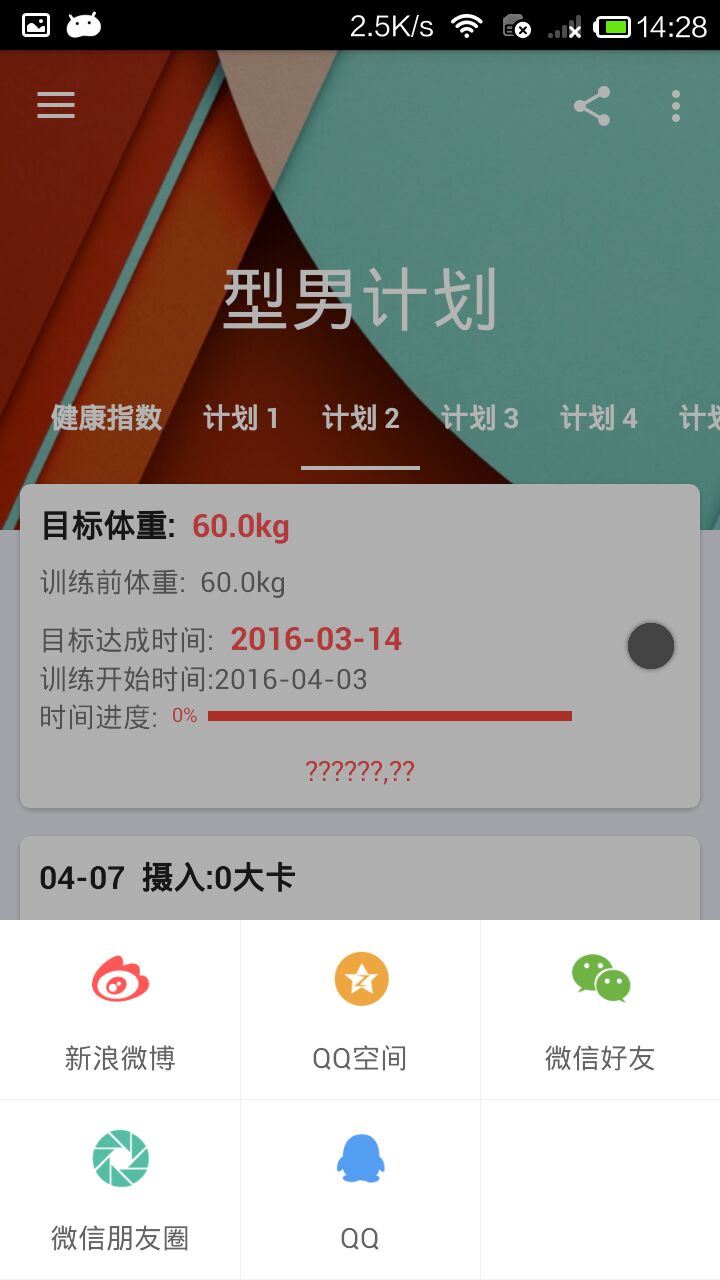Select the 计划 2 tab

[x=361, y=418]
